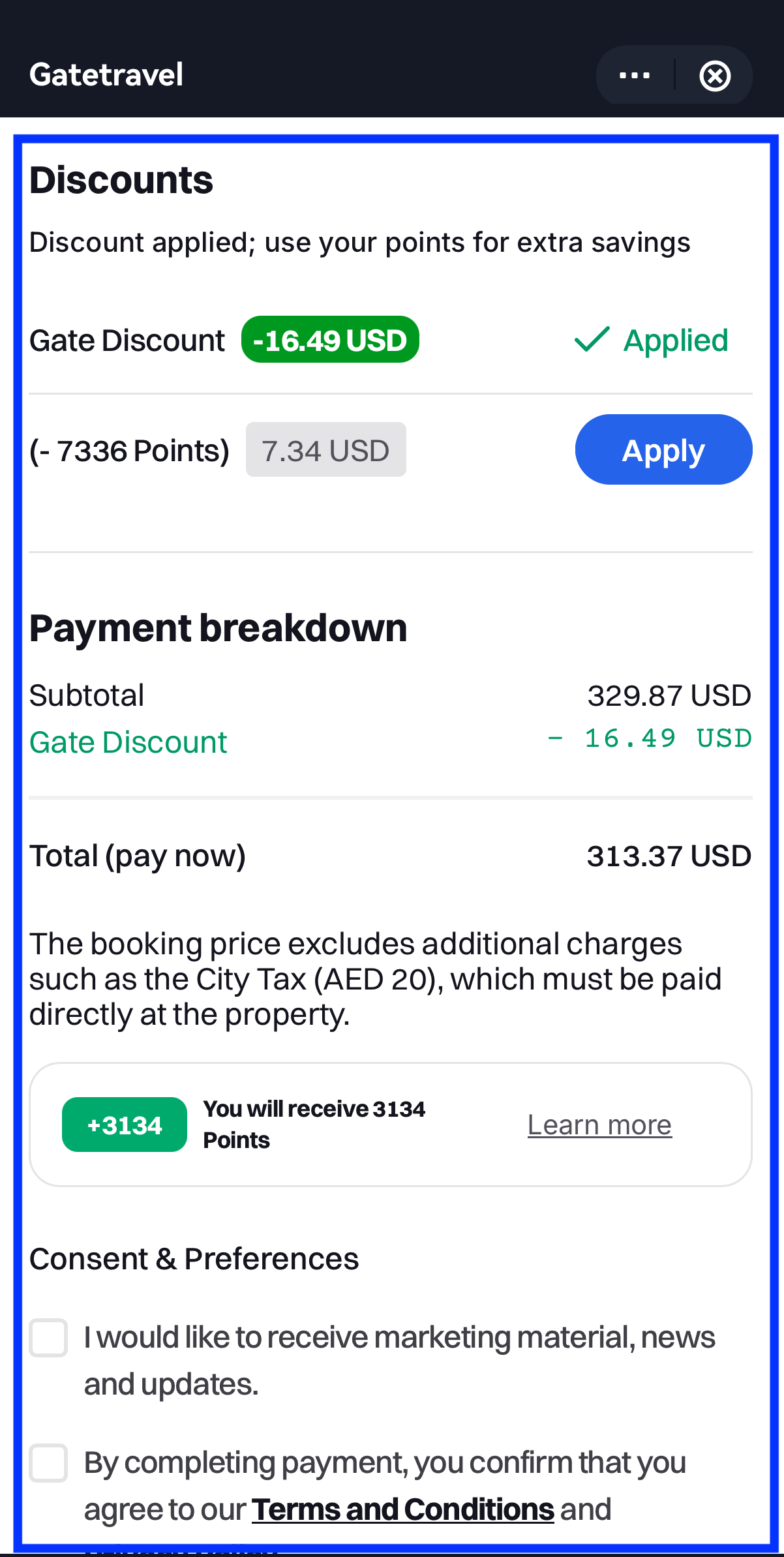Open the Terms and Conditions link
784x1557 pixels.
point(403,1509)
